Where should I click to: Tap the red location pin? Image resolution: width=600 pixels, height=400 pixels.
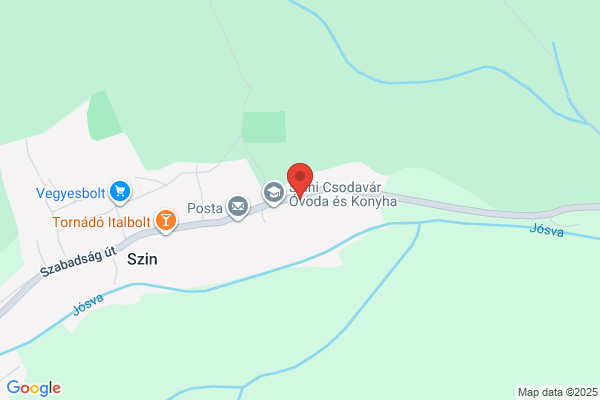tap(300, 180)
